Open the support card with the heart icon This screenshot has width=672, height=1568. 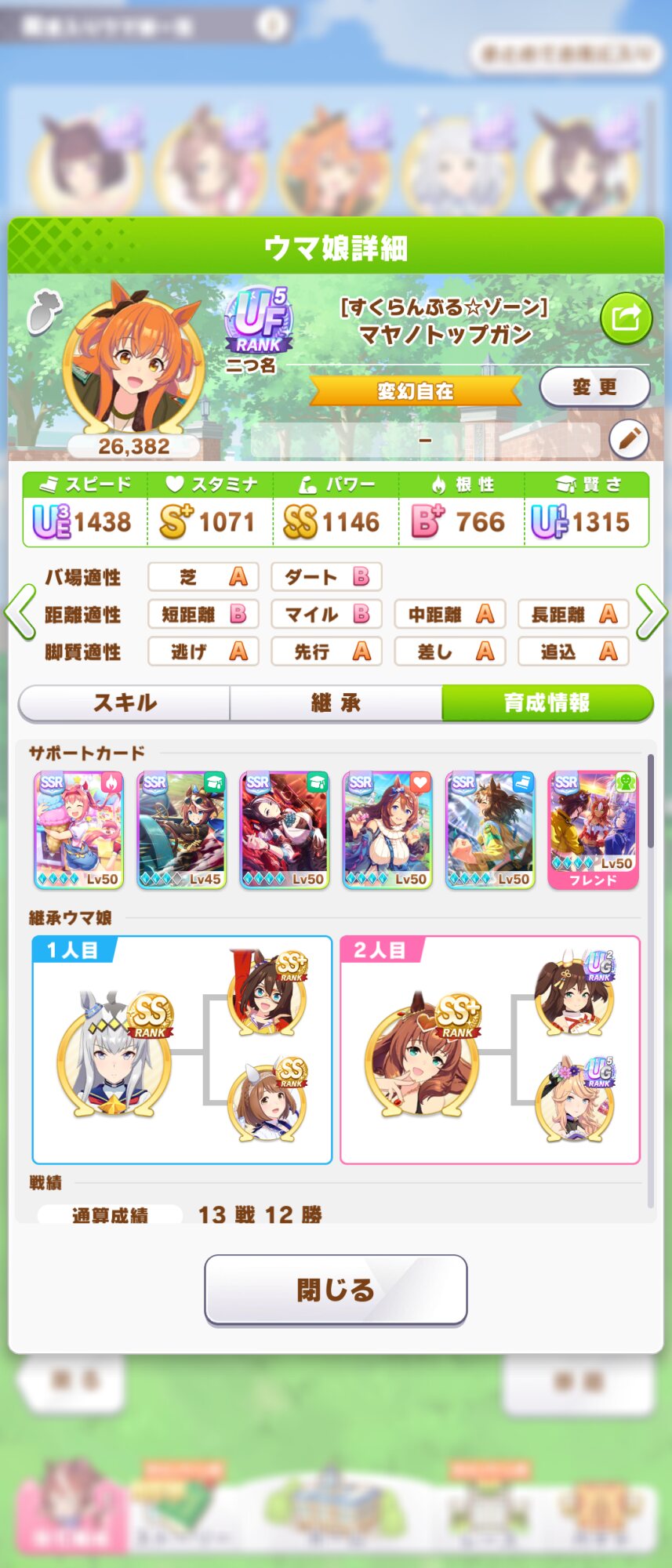tap(387, 829)
